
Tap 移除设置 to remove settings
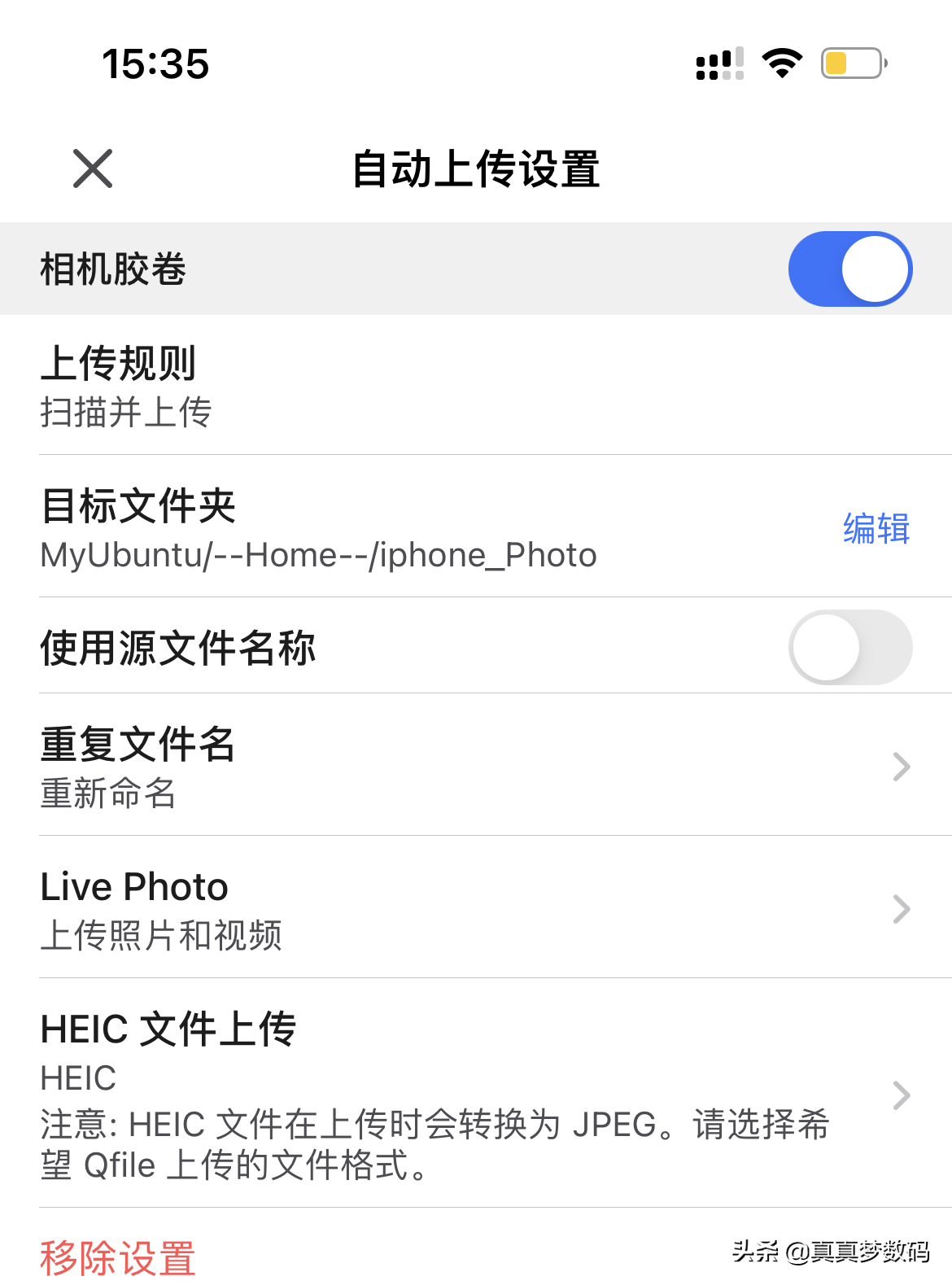pyautogui.click(x=119, y=1257)
